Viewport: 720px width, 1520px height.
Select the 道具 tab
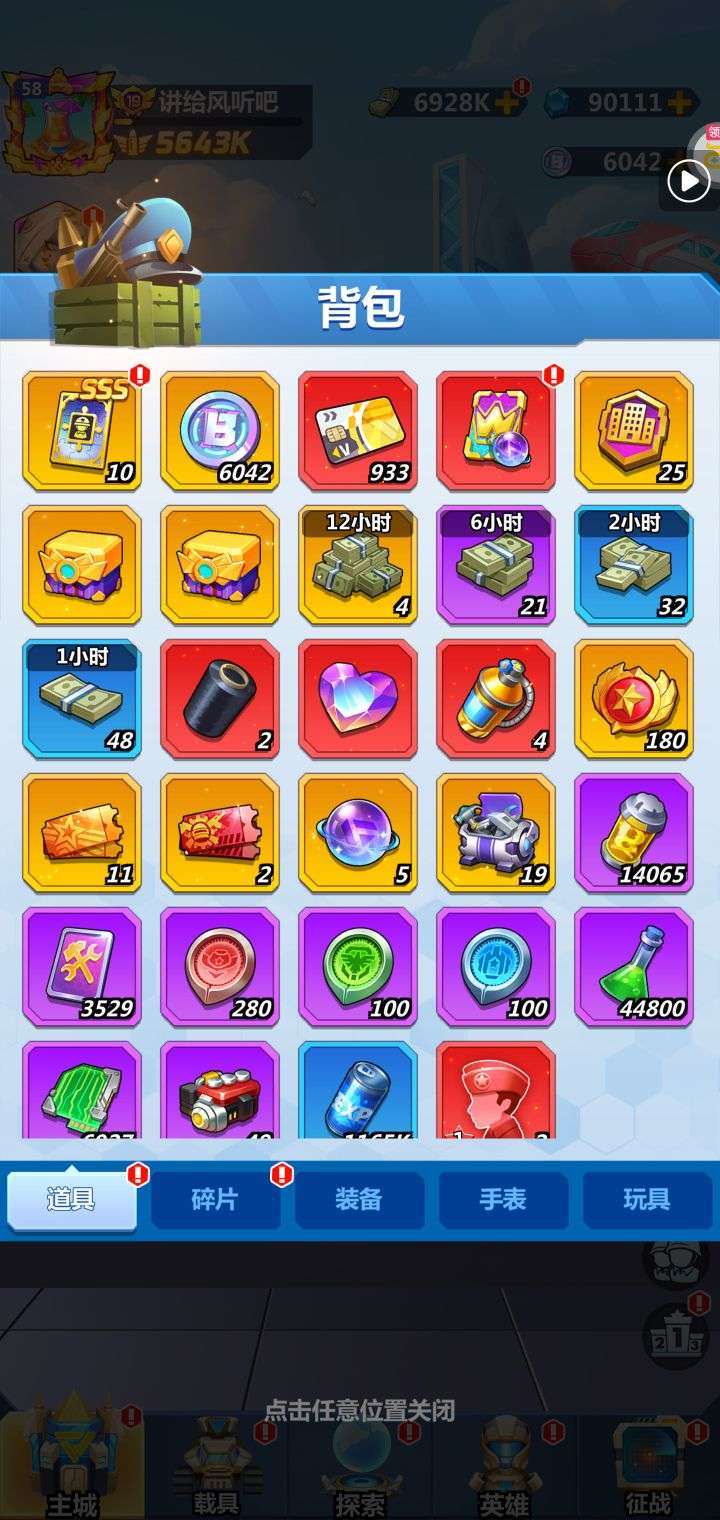pyautogui.click(x=71, y=1200)
